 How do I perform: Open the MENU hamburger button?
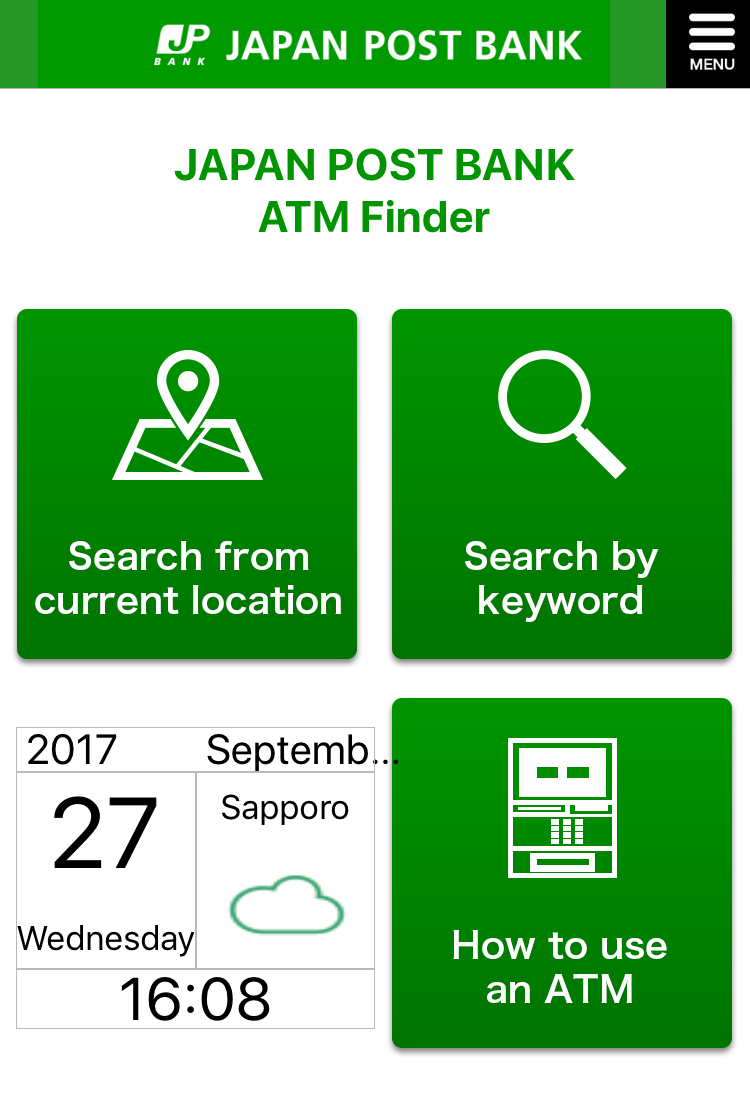point(711,43)
